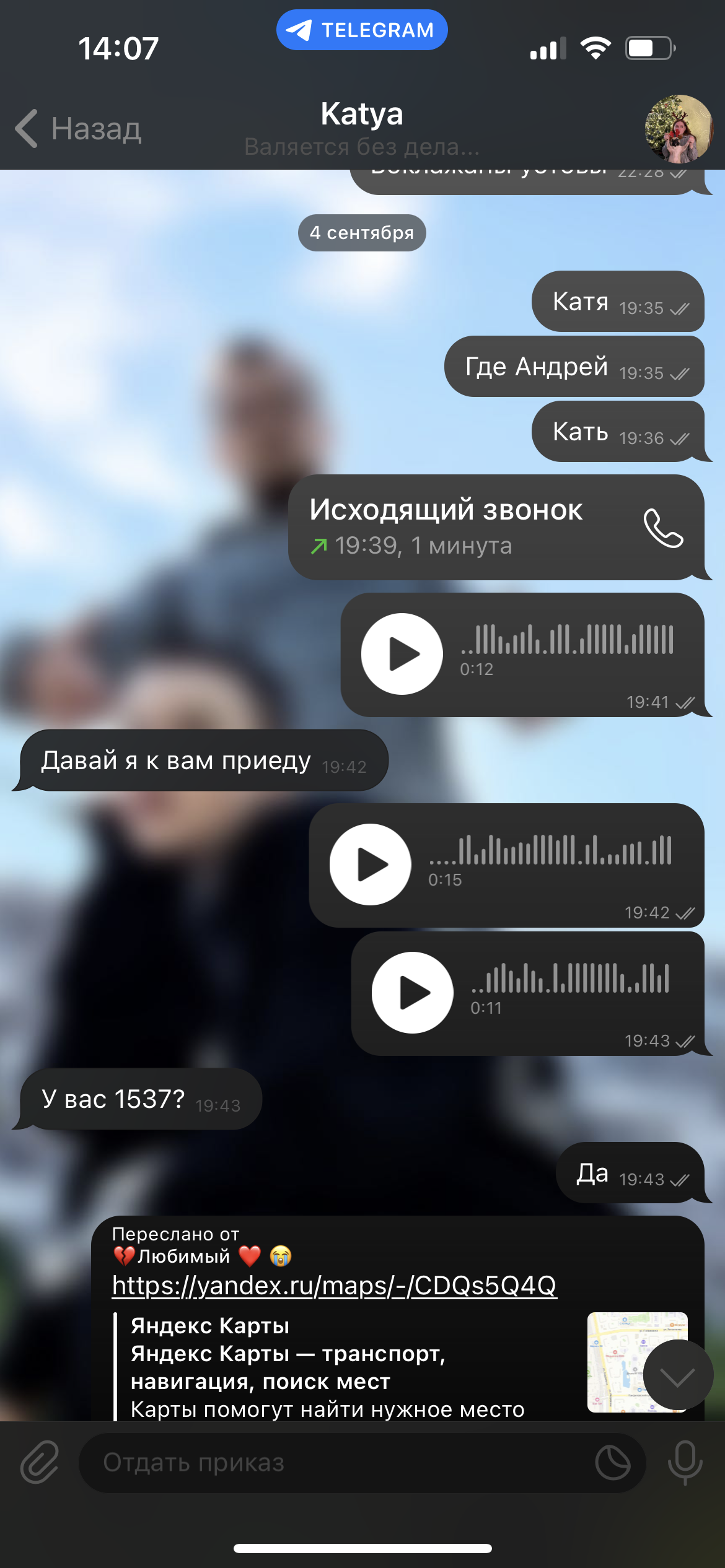Viewport: 725px width, 1568px height.
Task: Go back via the Назад button
Action: (79, 129)
